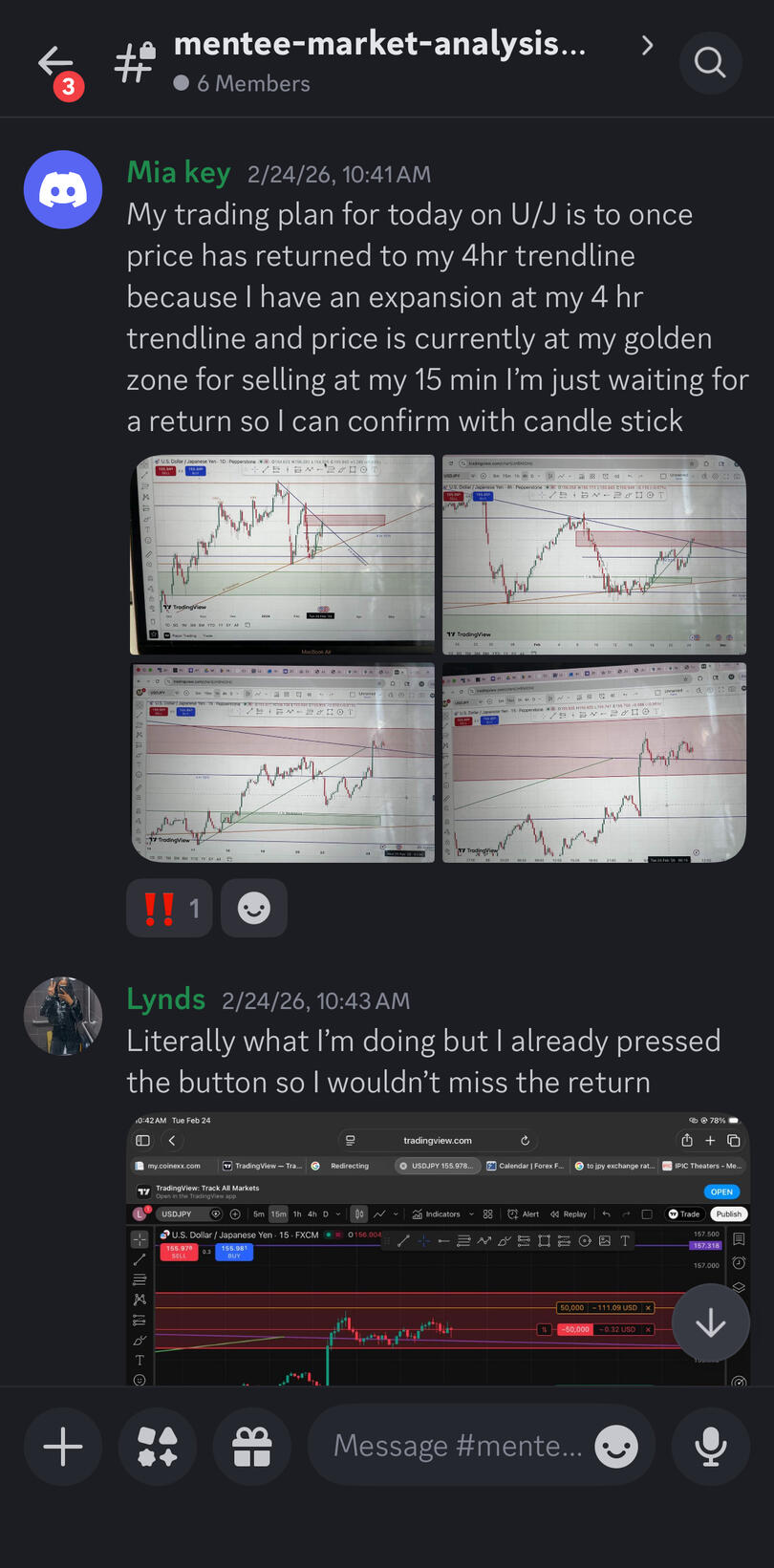This screenshot has height=1568, width=774.
Task: Open the emoji picker in message box
Action: tap(616, 1447)
